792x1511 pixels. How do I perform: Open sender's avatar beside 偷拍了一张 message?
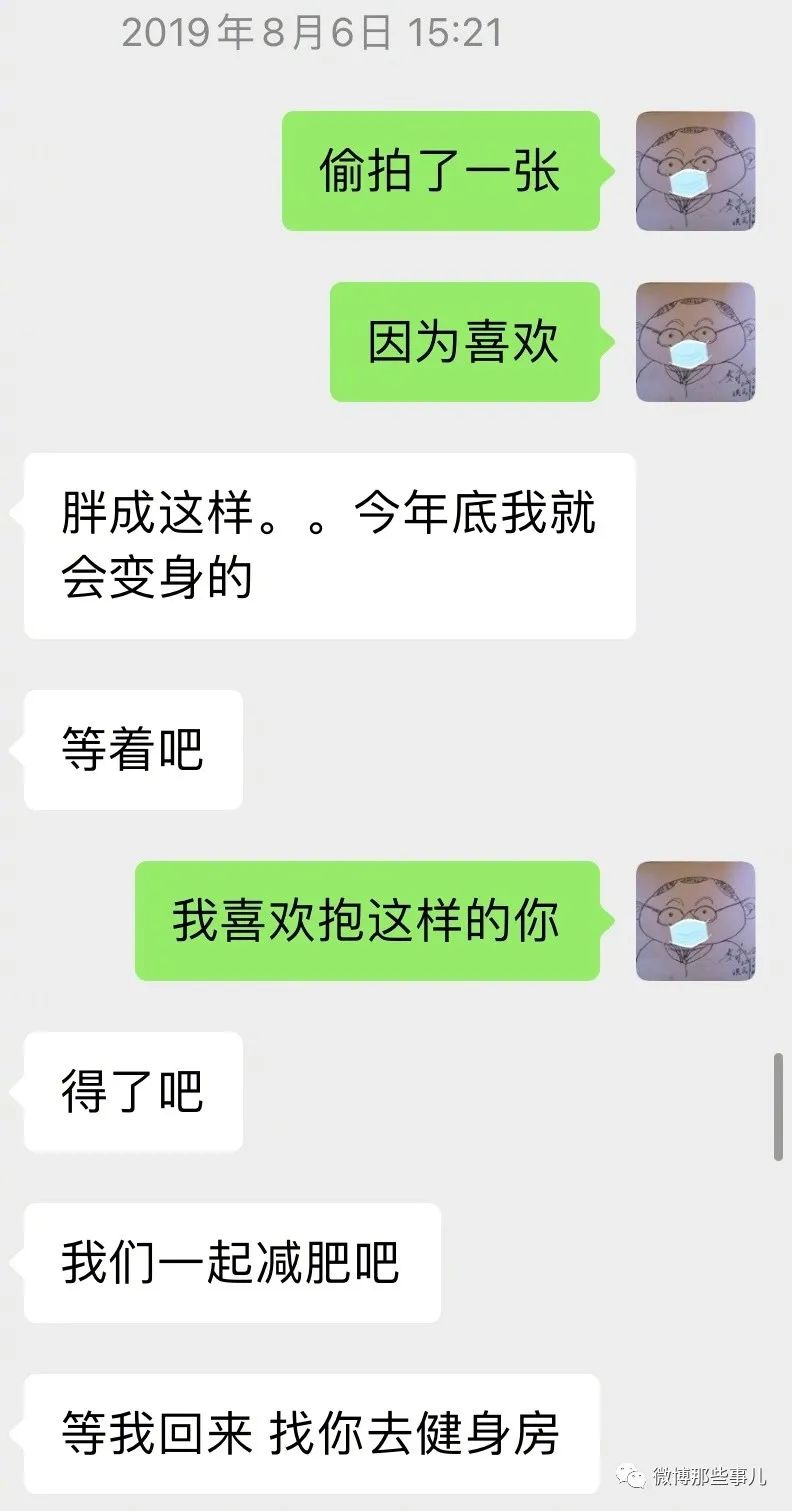coord(695,171)
